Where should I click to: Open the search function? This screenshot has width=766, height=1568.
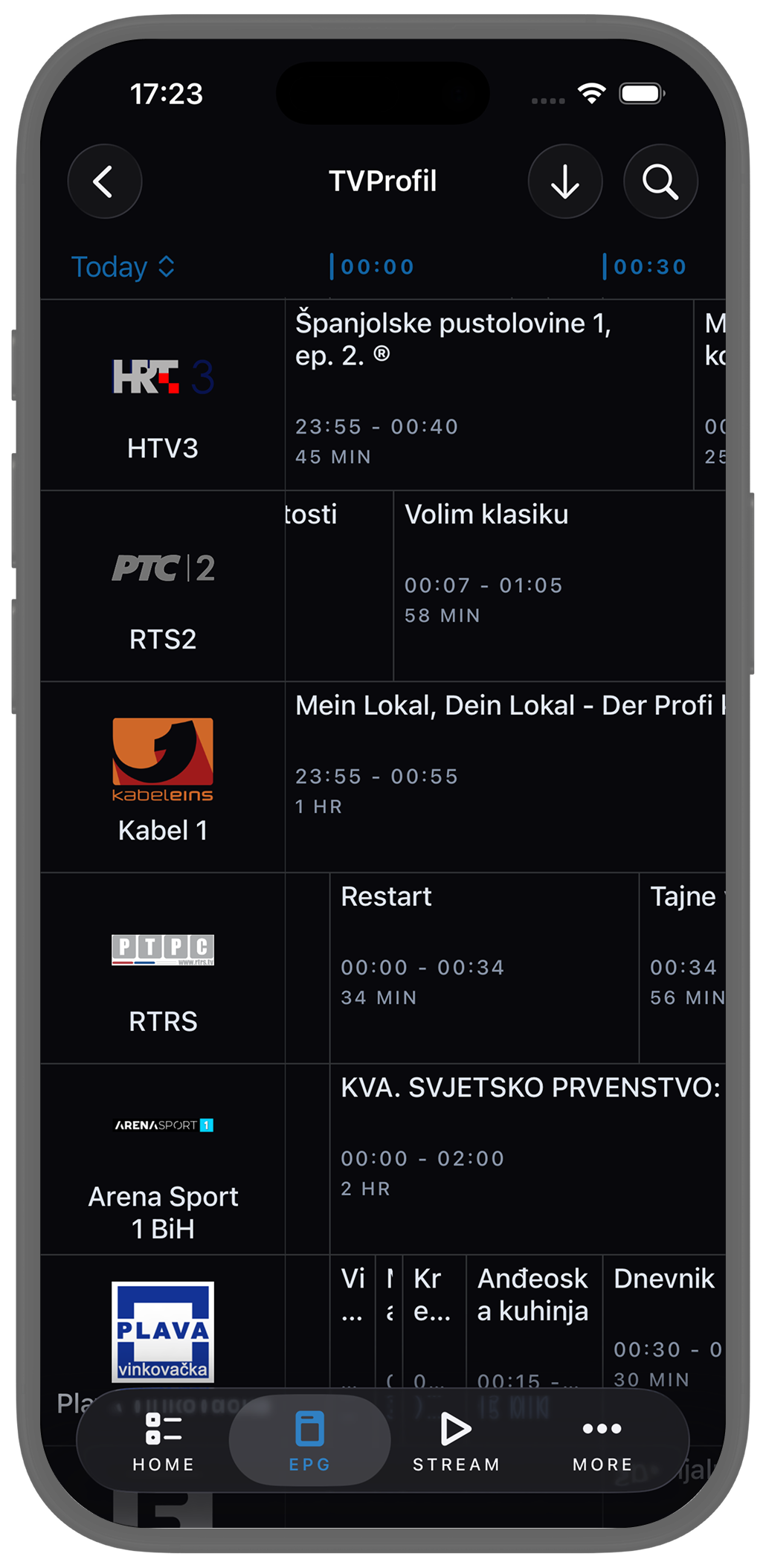pos(660,181)
